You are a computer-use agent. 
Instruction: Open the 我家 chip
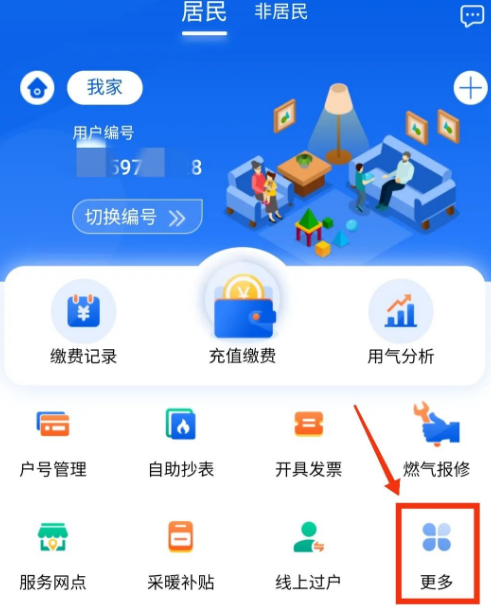coord(105,88)
